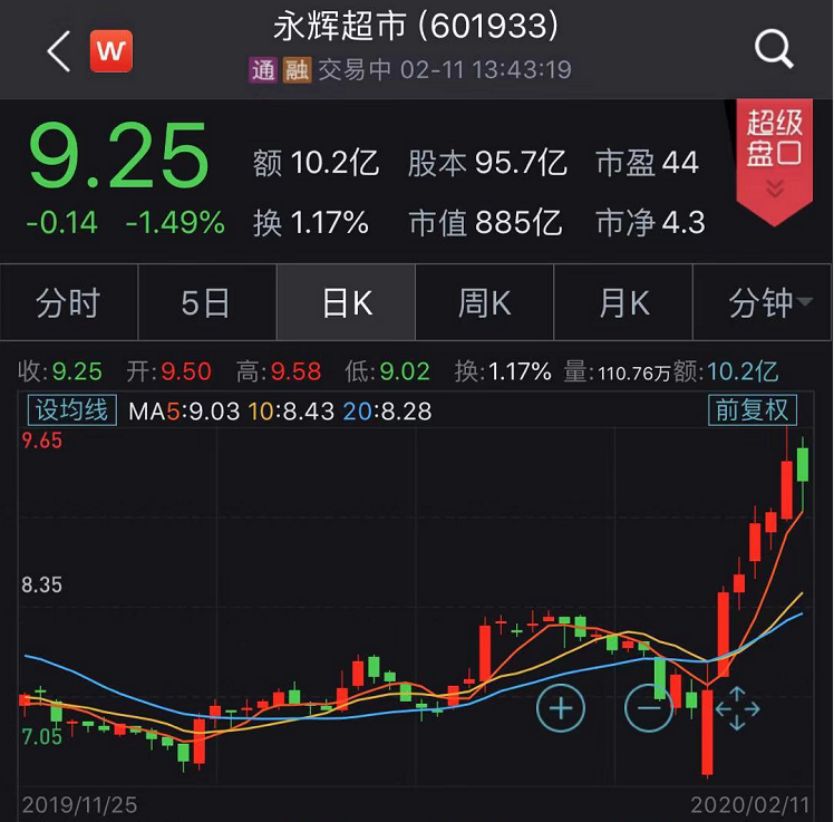This screenshot has width=835, height=822.
Task: Select the 5日 chart tab
Action: coord(206,303)
